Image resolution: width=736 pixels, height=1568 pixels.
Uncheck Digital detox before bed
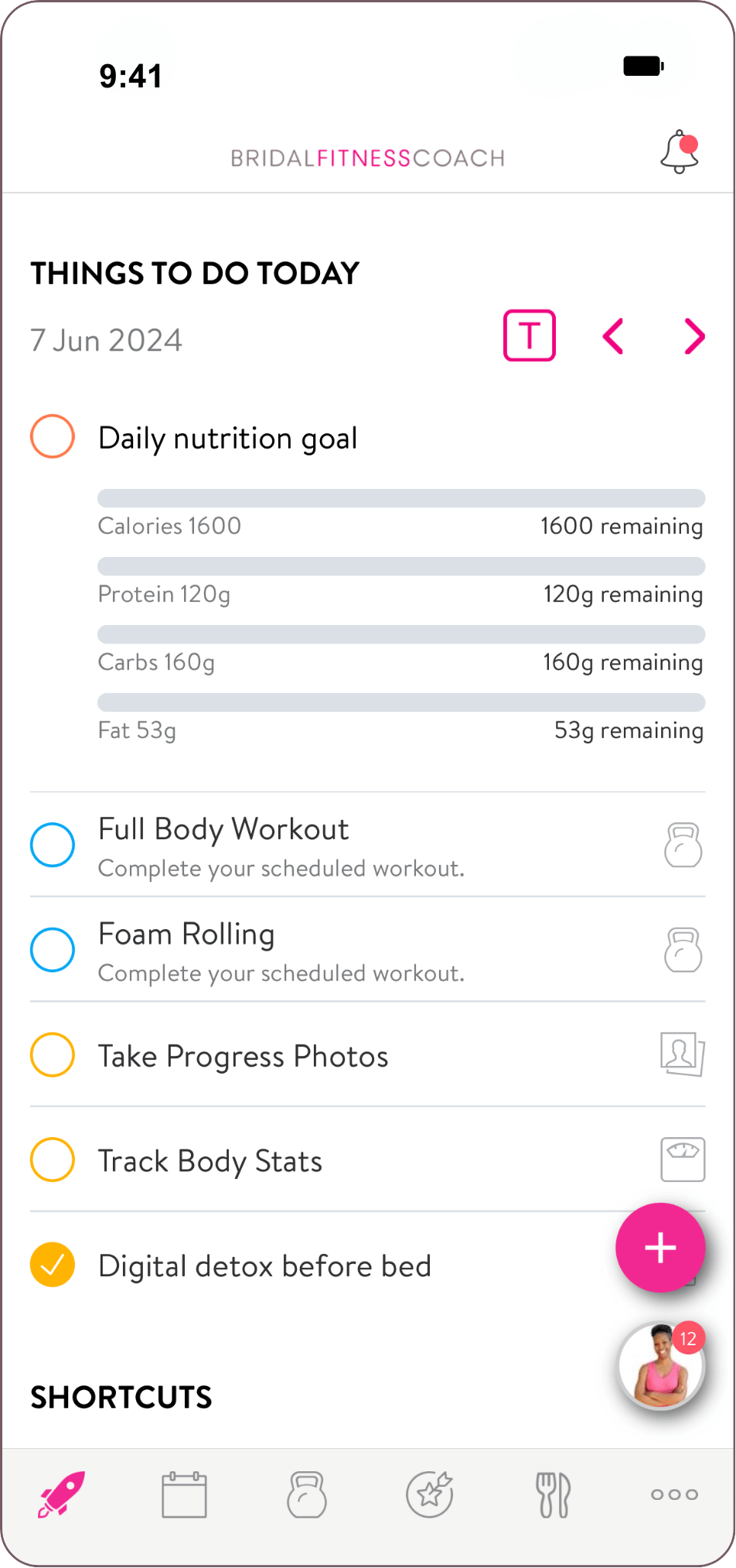[x=53, y=1264]
